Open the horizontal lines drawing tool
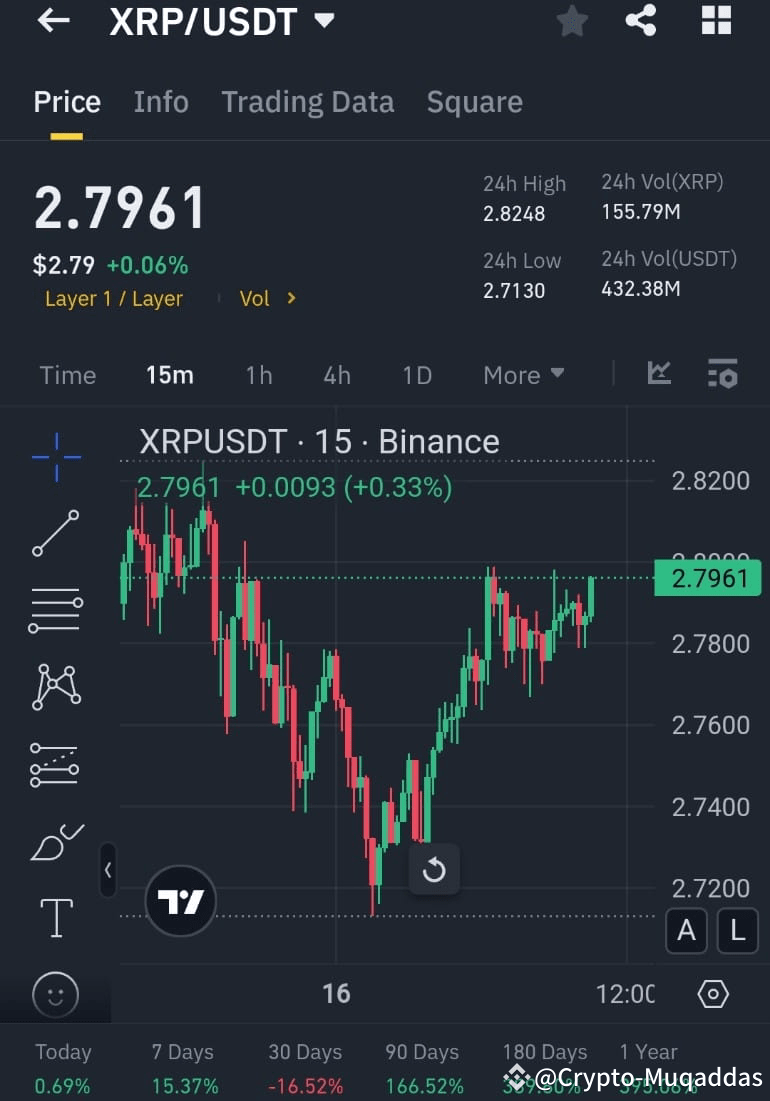Screen dimensions: 770x1101 point(55,610)
